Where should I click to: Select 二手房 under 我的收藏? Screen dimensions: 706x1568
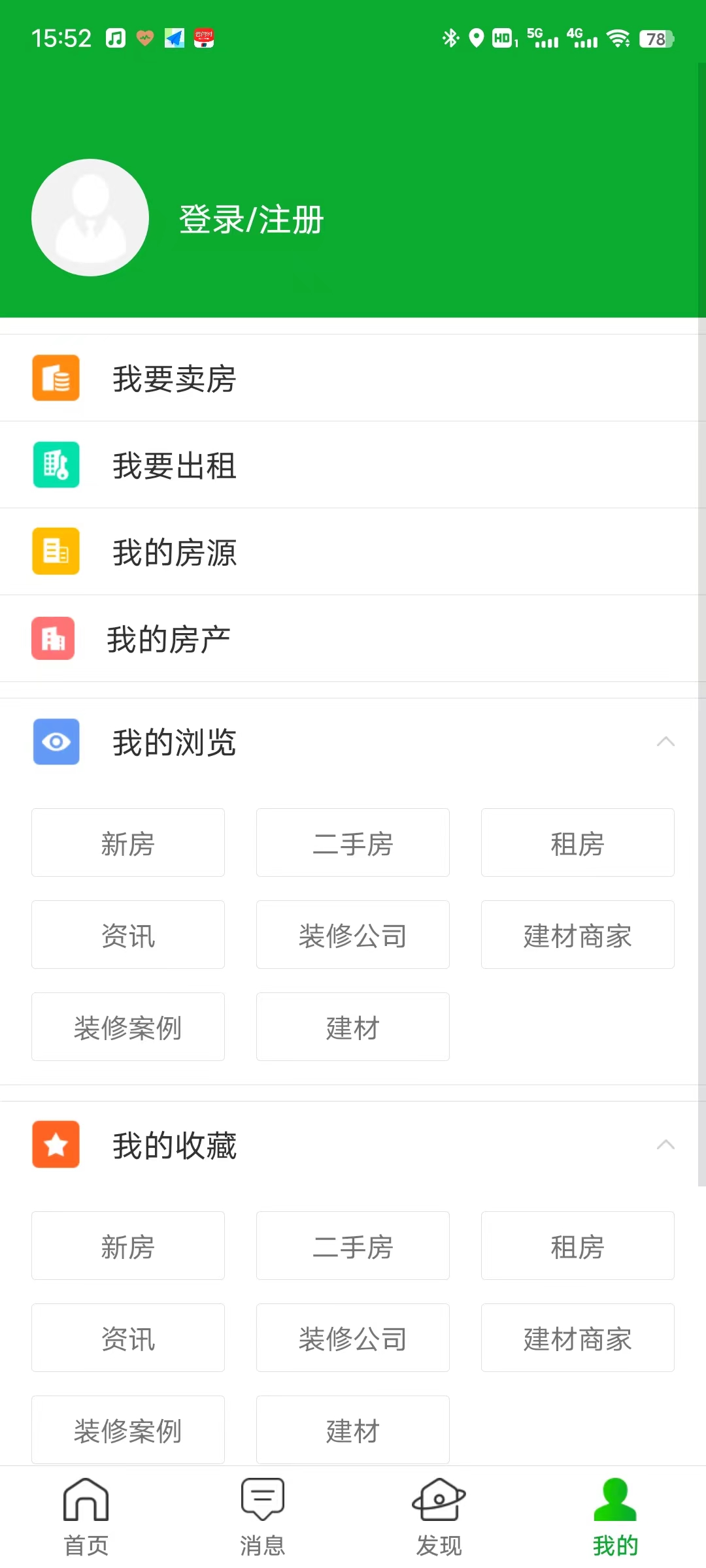coord(353,1246)
